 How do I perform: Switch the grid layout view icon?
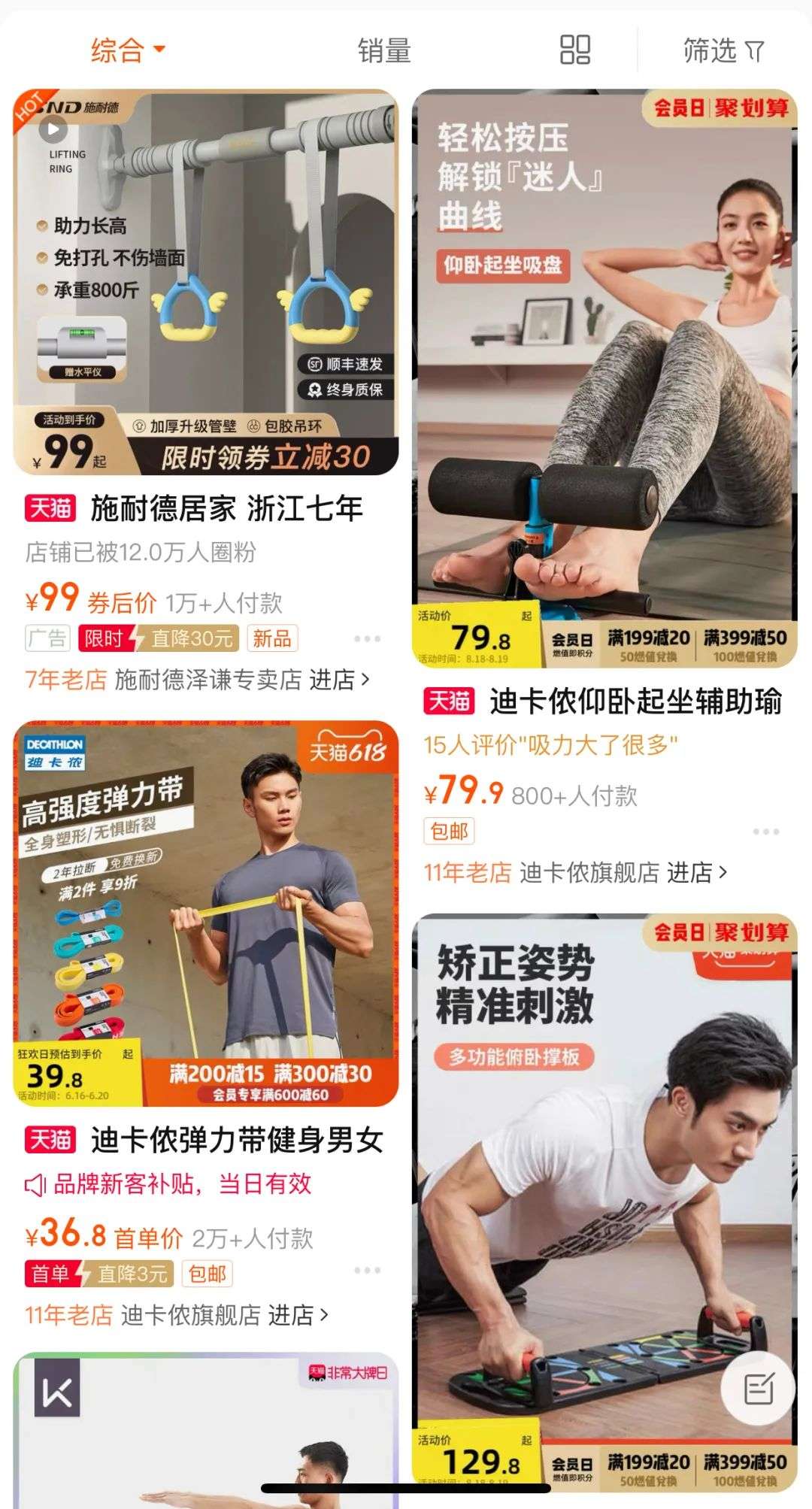point(575,50)
